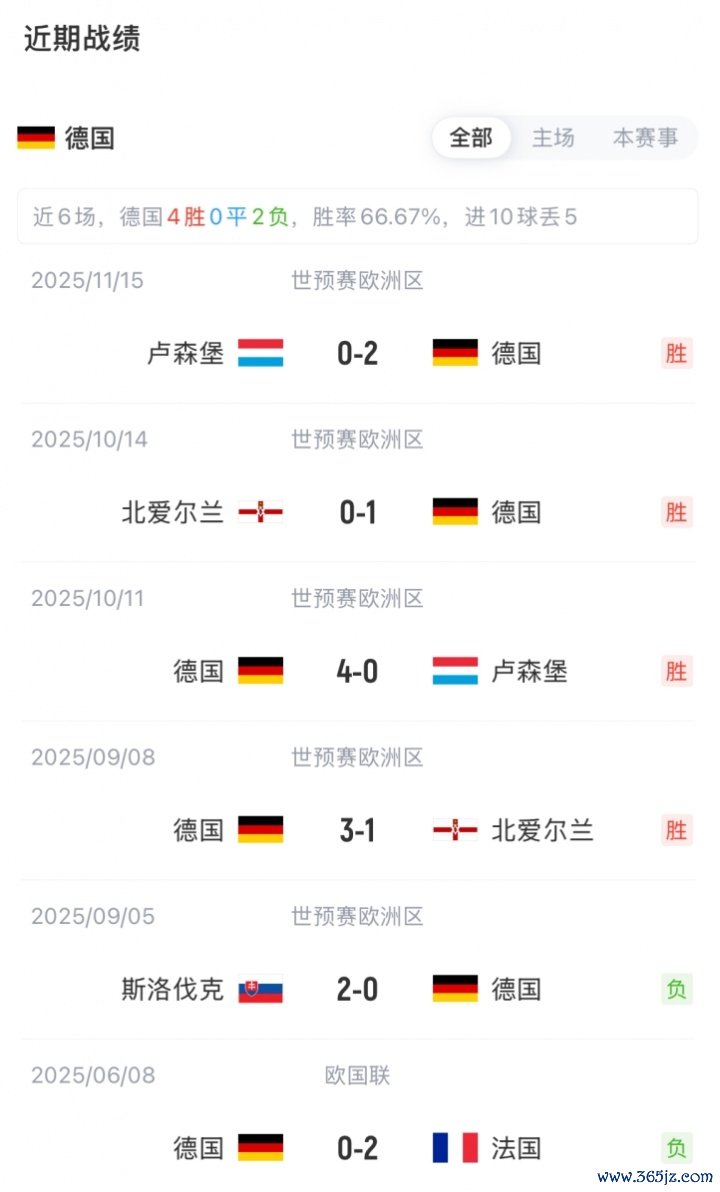The image size is (720, 1192).
Task: Tap the 2025/09/08 德国 3-1 北爱尔兰 match
Action: (x=358, y=830)
